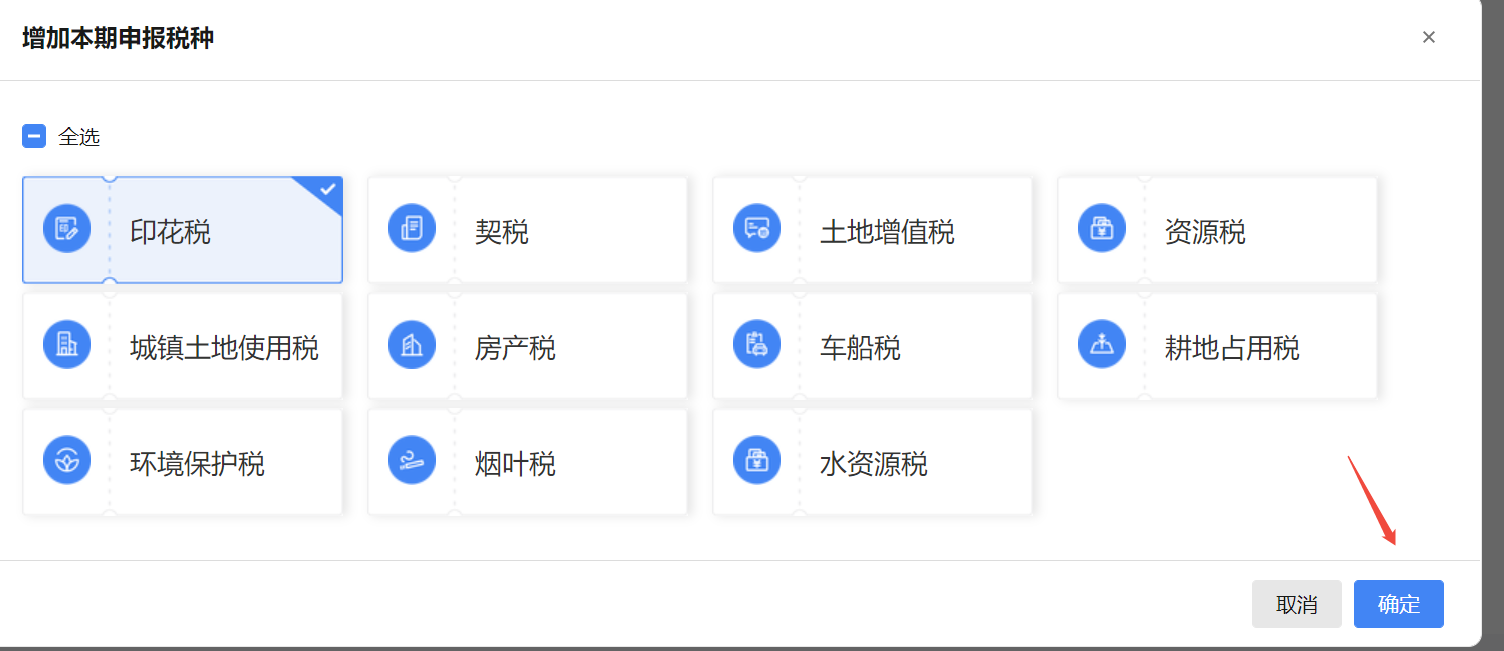Pick the 房产税 card
Viewport: 1504px width, 651px height.
coord(527,347)
